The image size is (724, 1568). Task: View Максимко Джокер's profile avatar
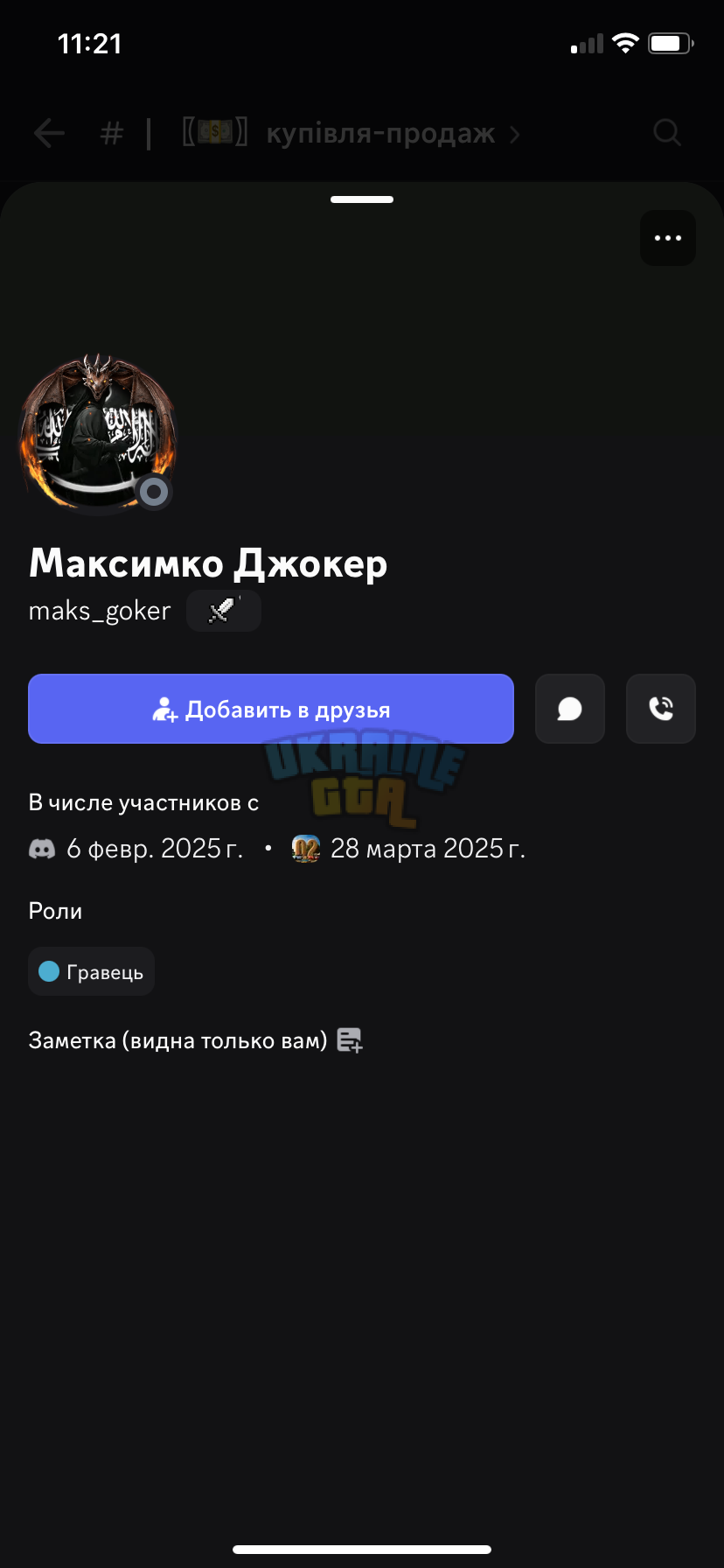pos(98,433)
